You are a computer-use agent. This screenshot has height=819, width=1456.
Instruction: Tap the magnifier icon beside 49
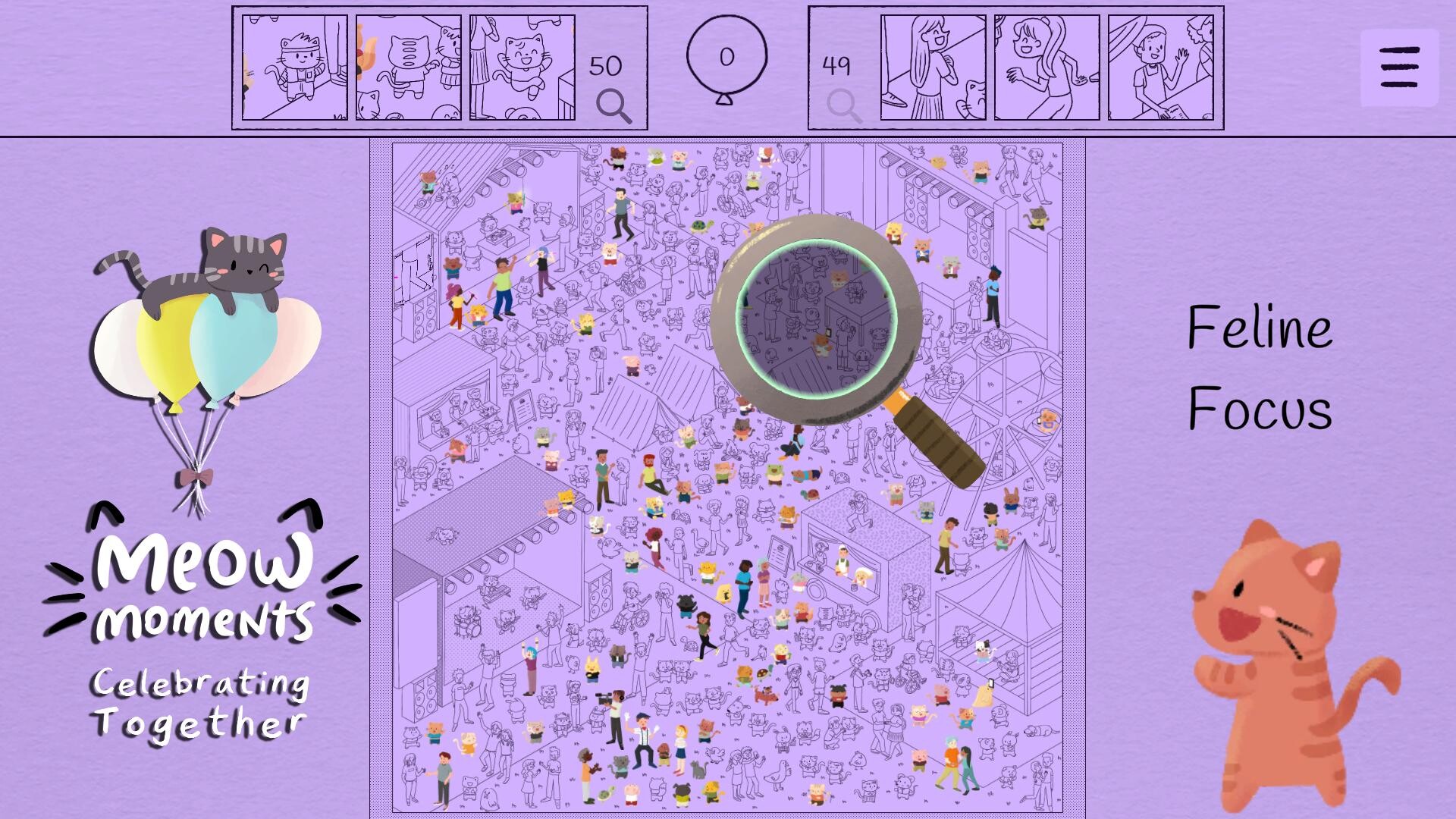pos(843,105)
